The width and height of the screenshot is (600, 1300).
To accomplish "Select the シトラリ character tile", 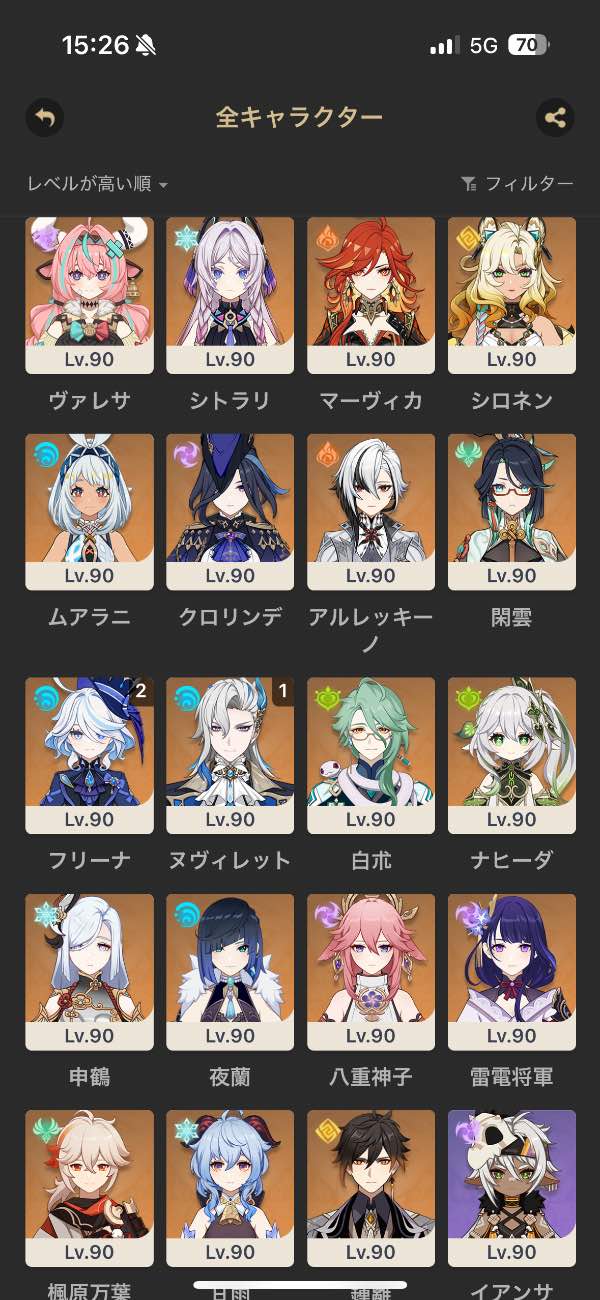I will point(230,295).
